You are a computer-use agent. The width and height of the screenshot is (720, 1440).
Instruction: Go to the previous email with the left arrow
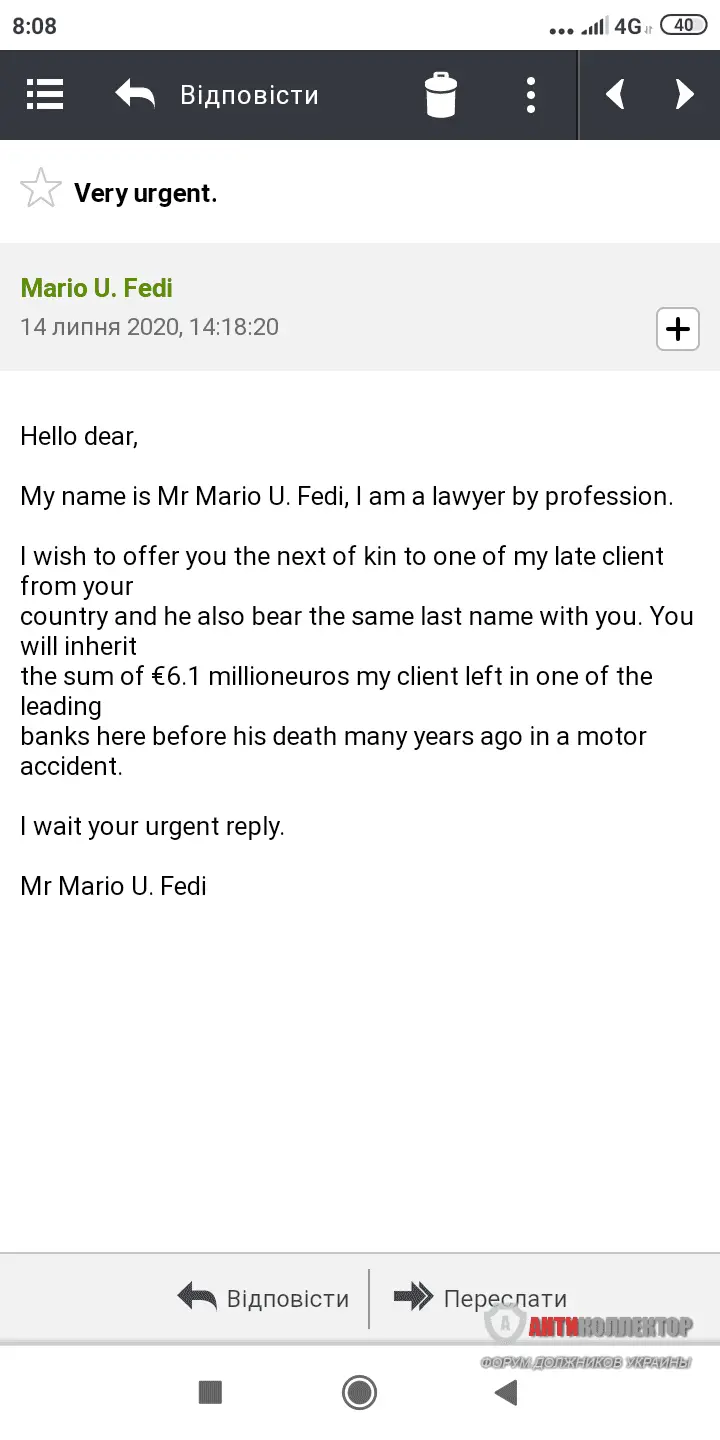coord(615,94)
